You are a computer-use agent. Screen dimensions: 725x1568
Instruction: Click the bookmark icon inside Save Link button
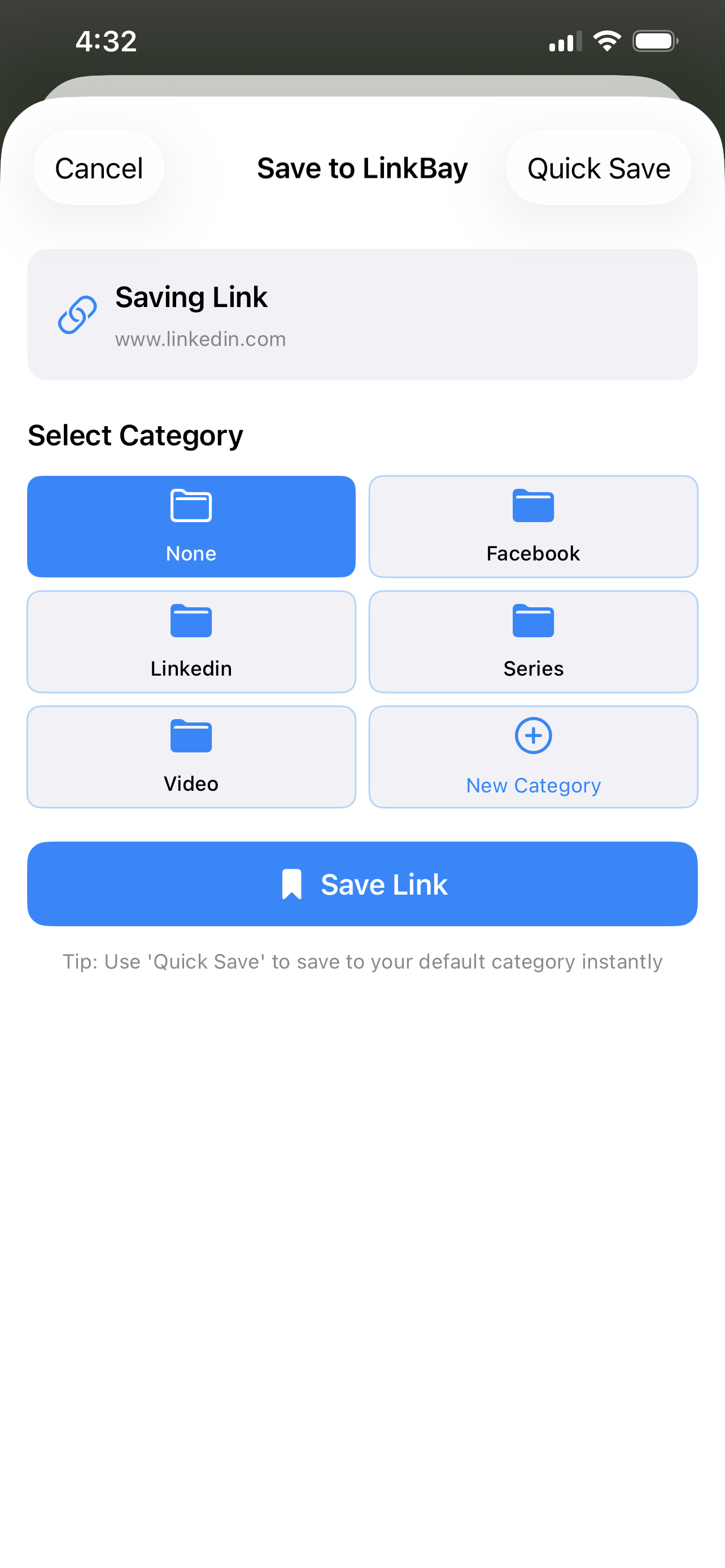coord(293,883)
